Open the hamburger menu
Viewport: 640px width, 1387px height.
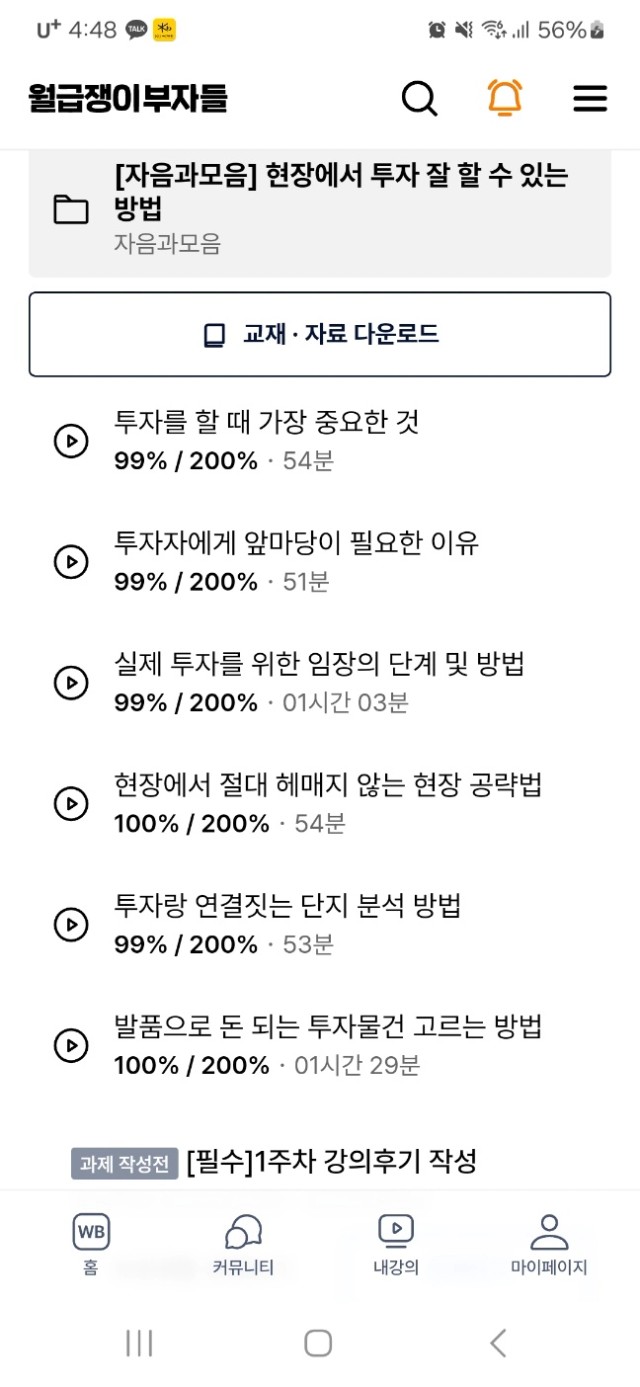tap(590, 98)
